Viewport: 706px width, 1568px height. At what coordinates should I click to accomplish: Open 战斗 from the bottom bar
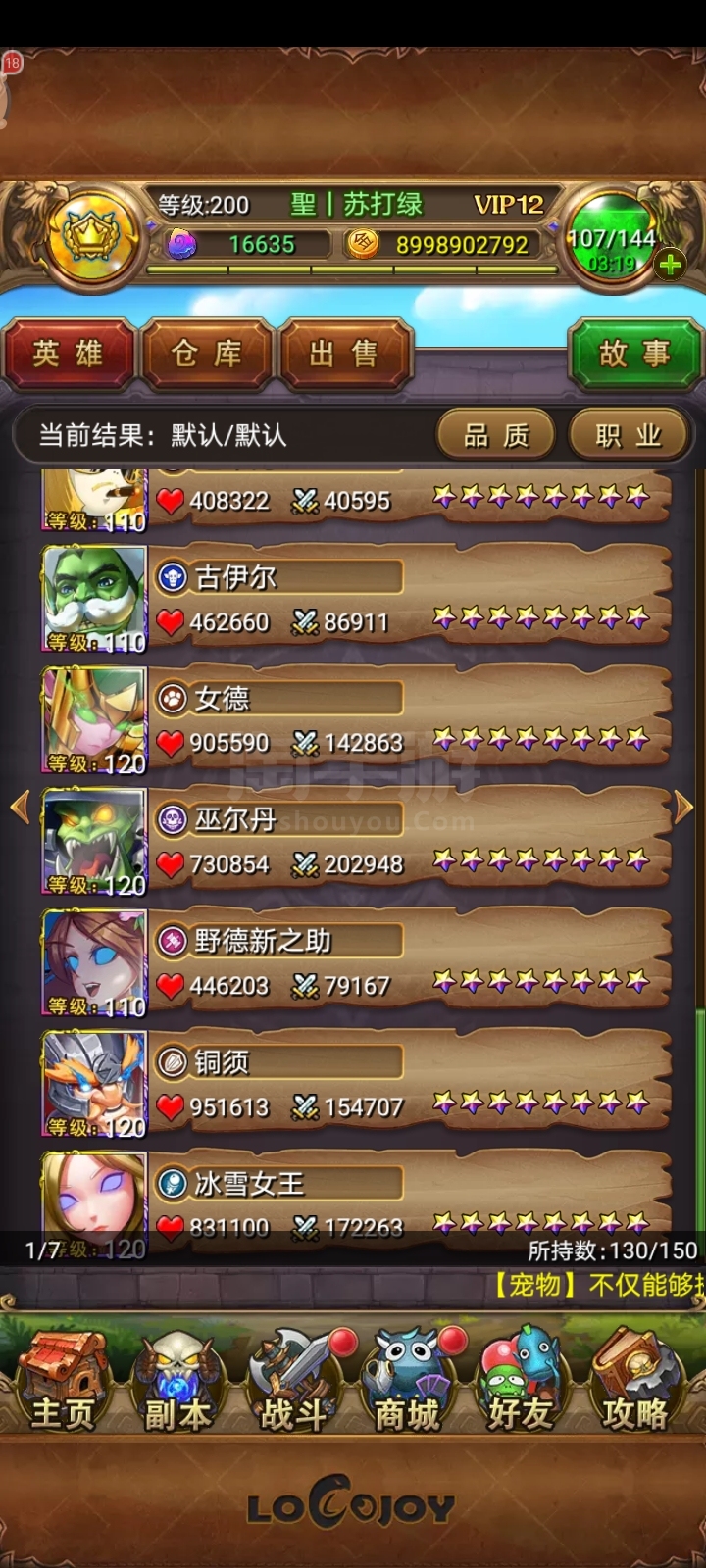pos(292,1381)
